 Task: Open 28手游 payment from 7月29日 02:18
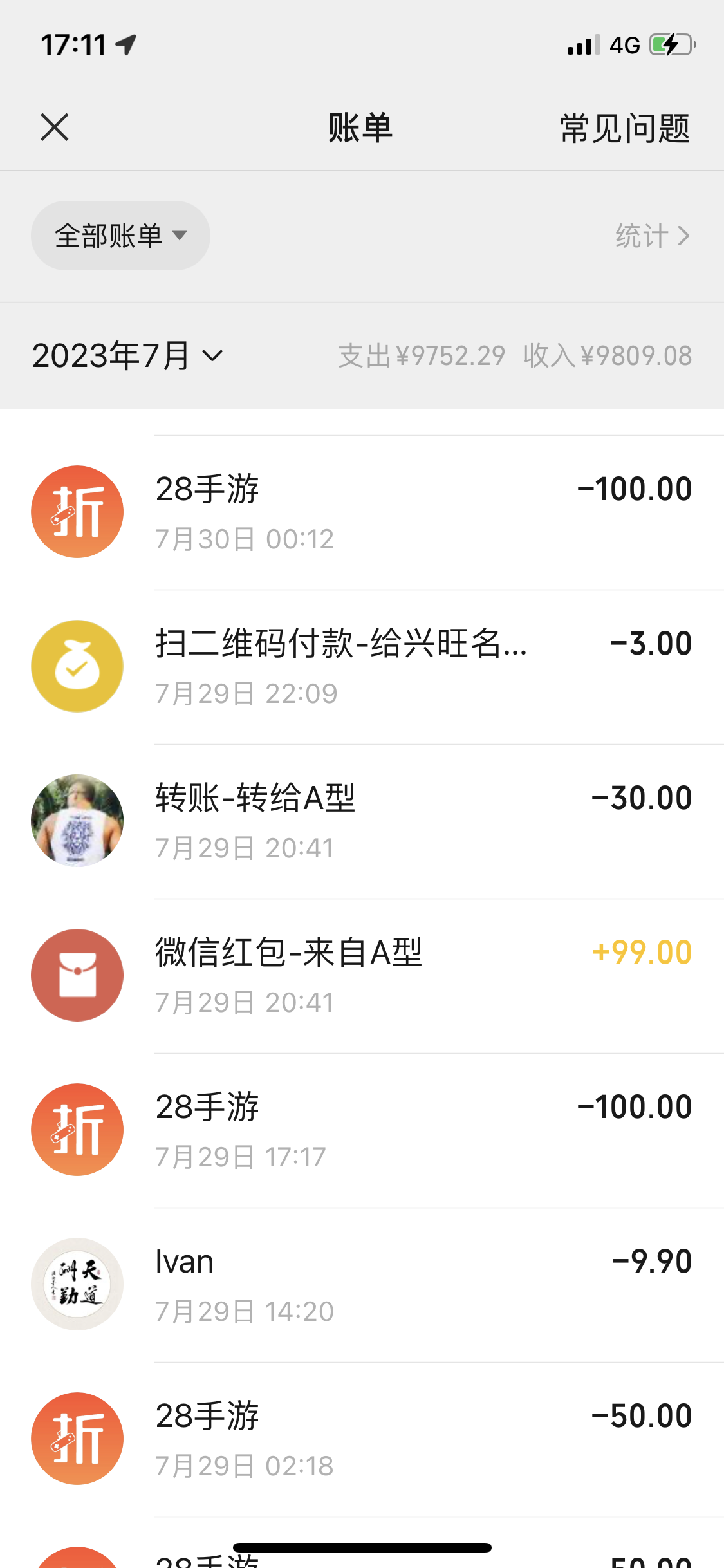386,1439
